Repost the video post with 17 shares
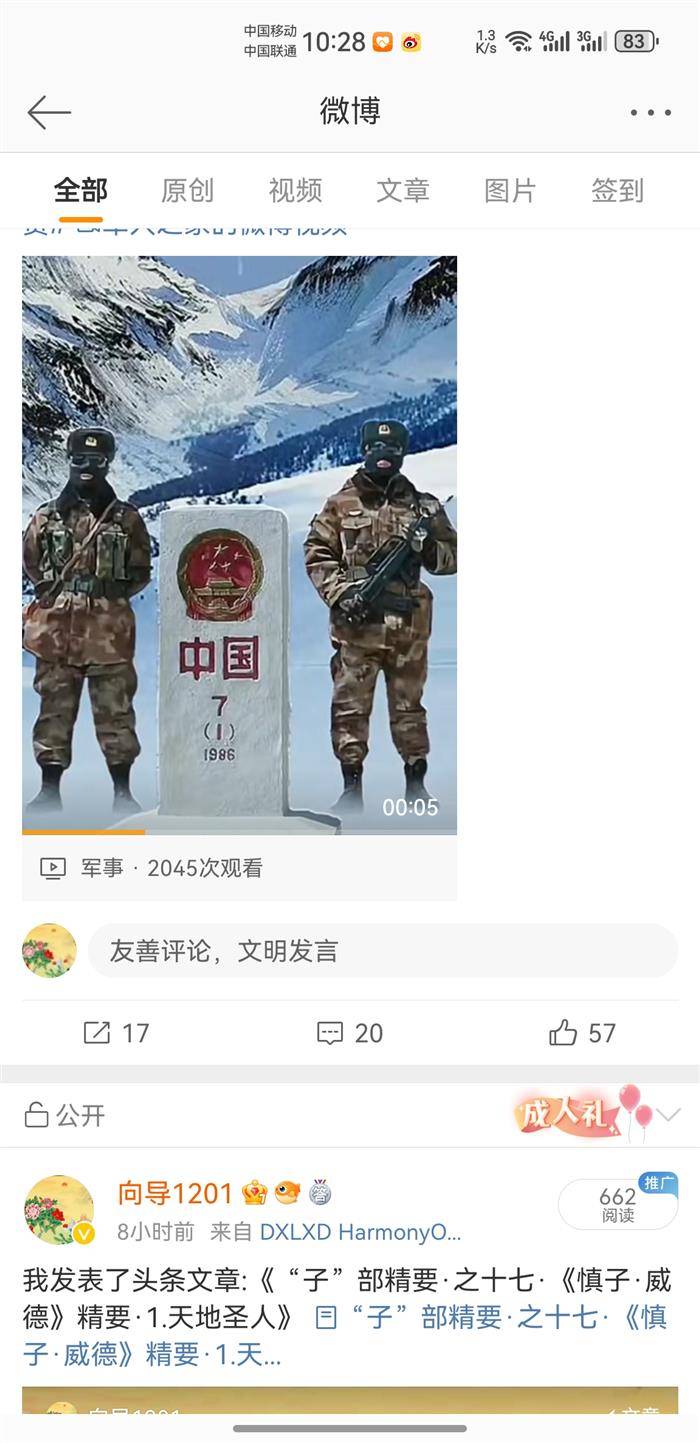This screenshot has height=1443, width=700. point(116,1033)
